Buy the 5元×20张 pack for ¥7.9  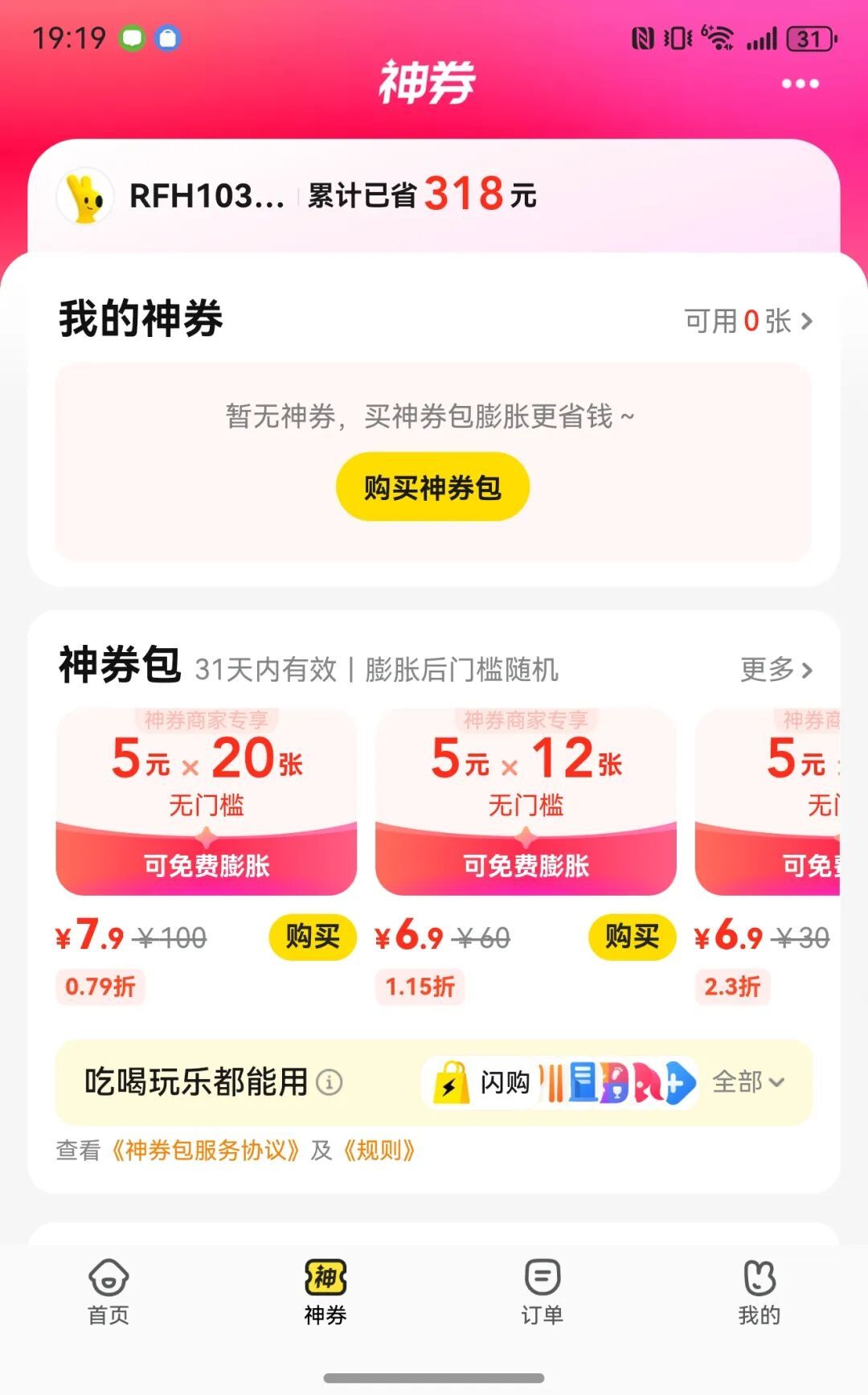click(x=312, y=937)
